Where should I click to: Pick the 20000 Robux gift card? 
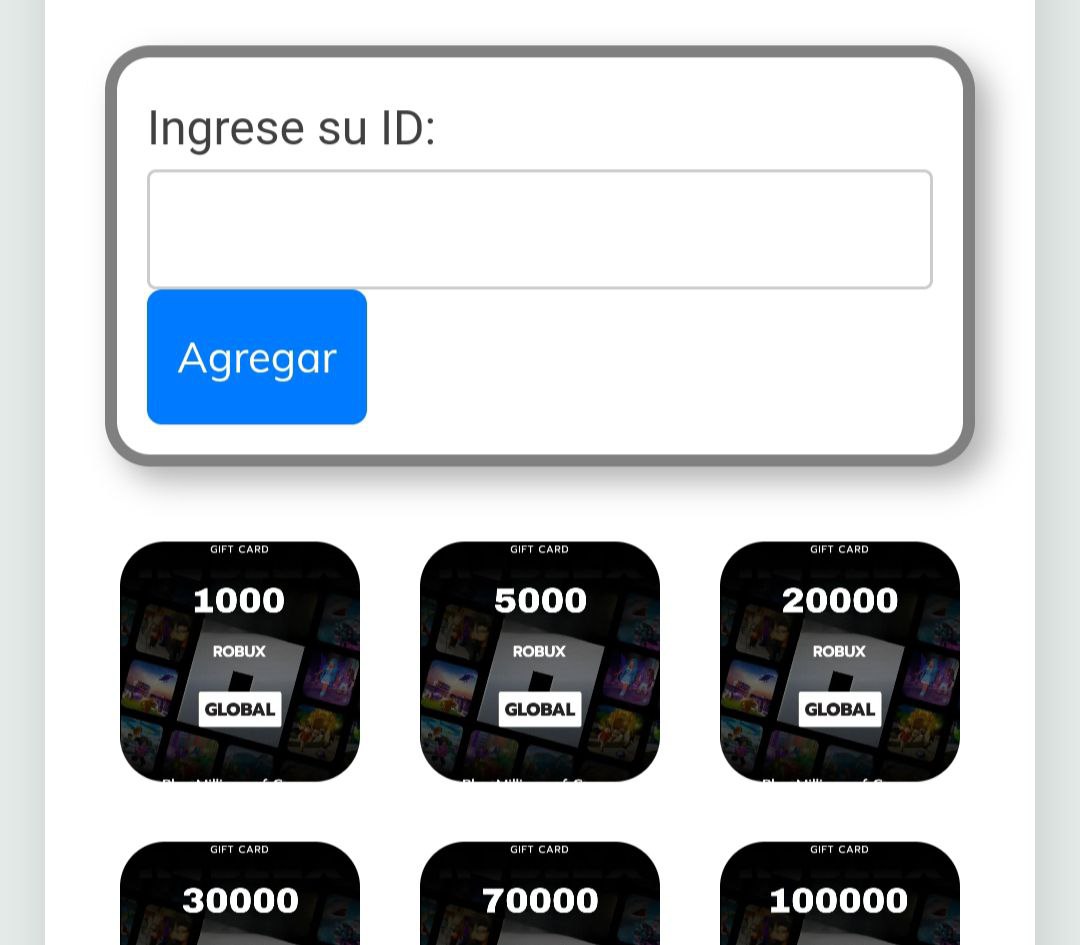click(x=840, y=661)
